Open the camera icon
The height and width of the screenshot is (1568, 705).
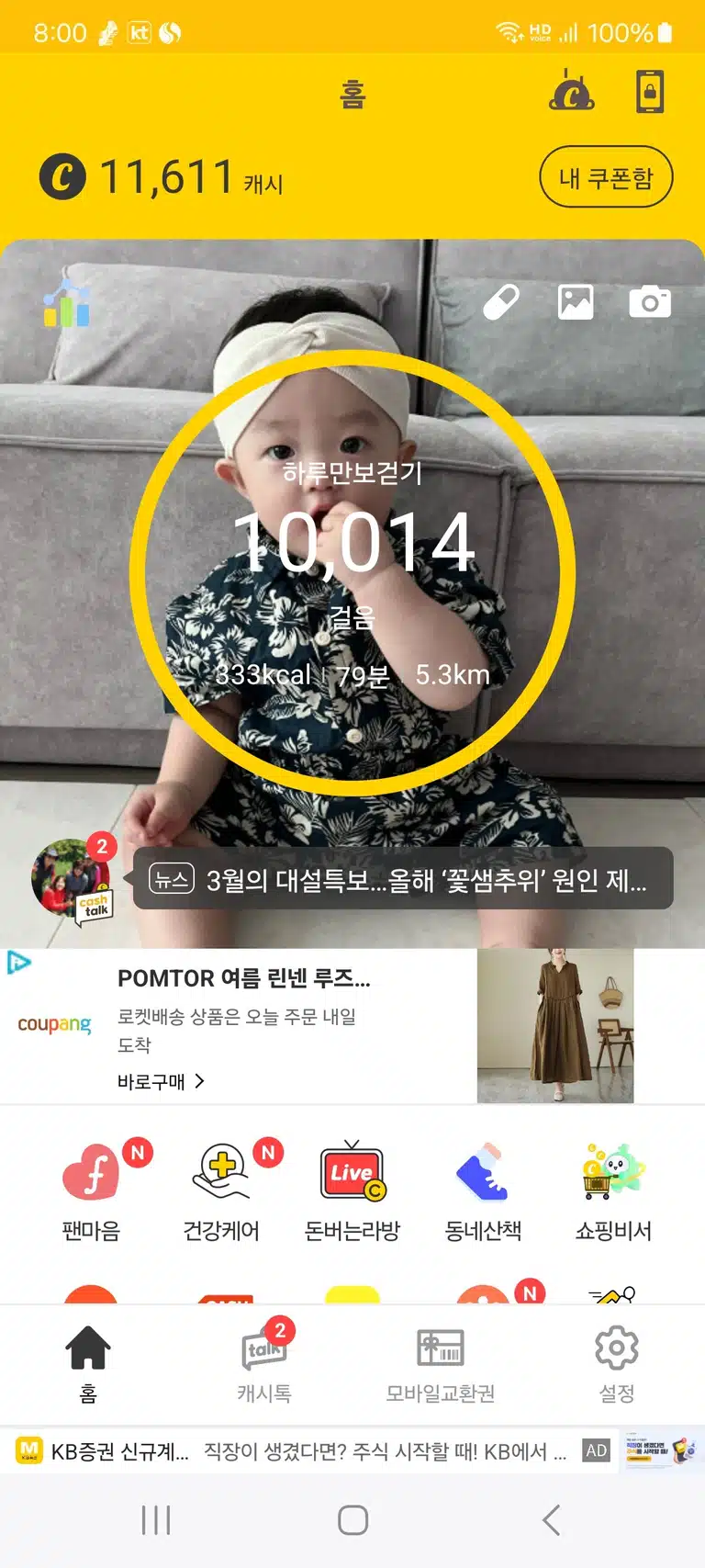click(650, 301)
